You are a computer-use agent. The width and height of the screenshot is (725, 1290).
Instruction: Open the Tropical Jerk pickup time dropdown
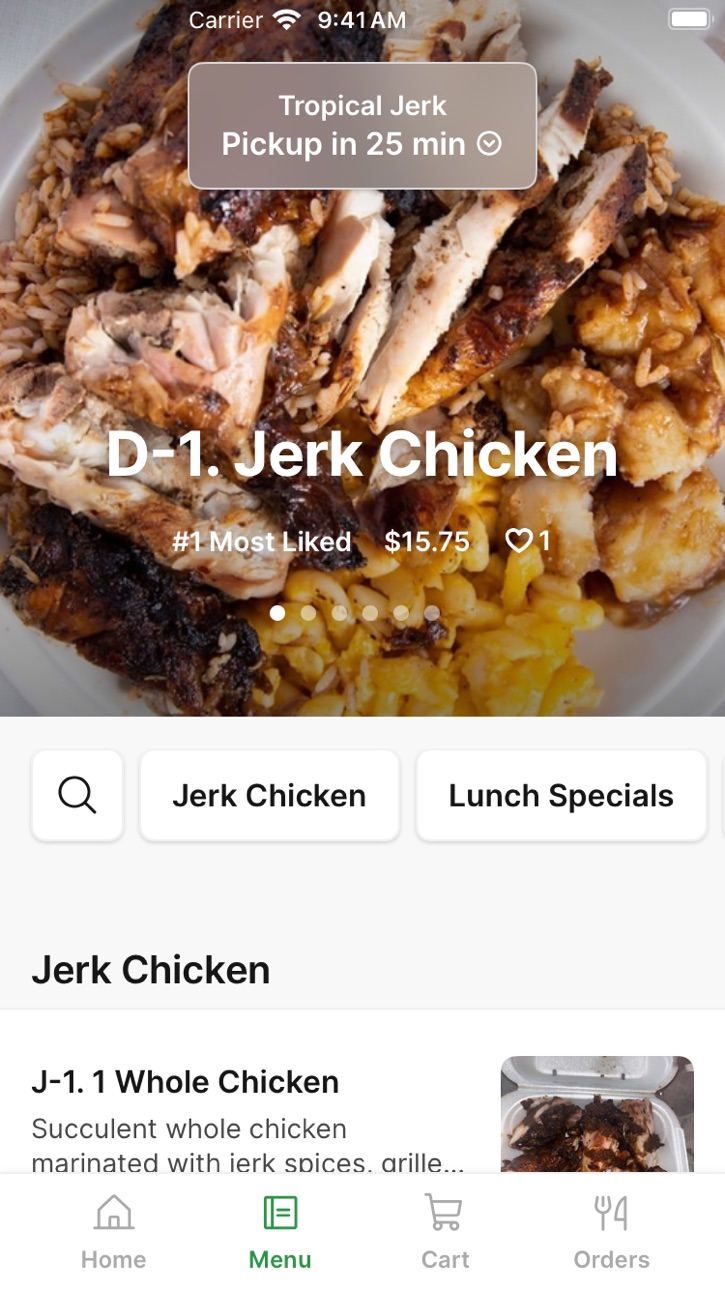tap(362, 126)
